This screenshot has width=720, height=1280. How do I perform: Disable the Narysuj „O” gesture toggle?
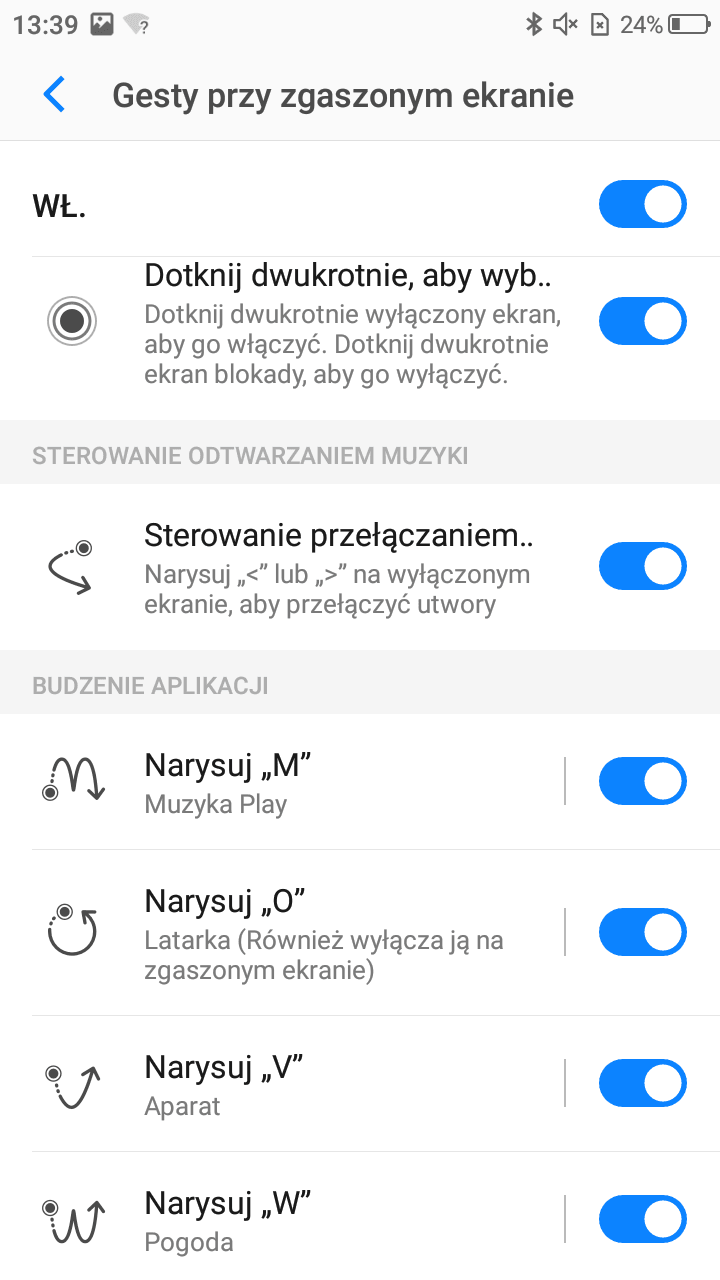pyautogui.click(x=643, y=932)
